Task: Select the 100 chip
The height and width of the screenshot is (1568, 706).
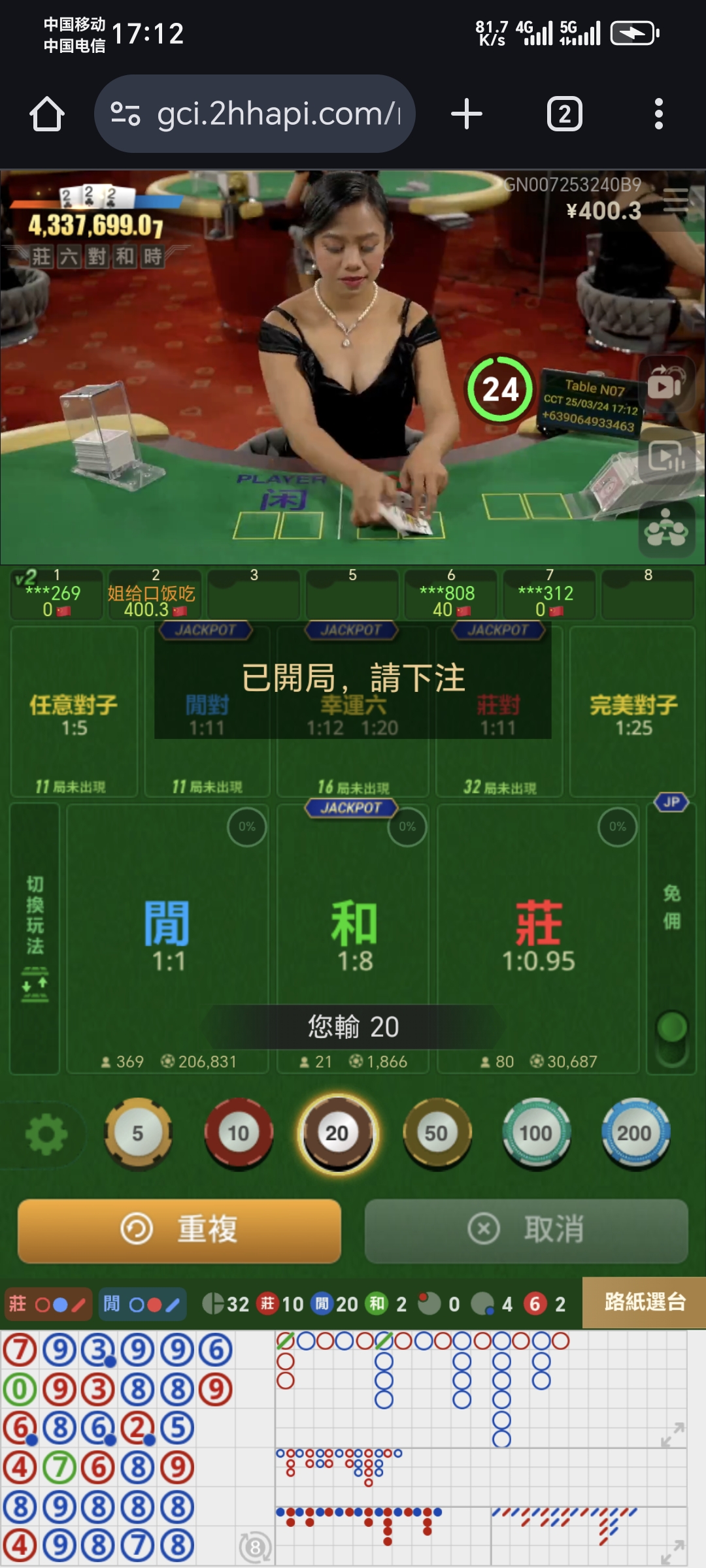Action: click(536, 1133)
